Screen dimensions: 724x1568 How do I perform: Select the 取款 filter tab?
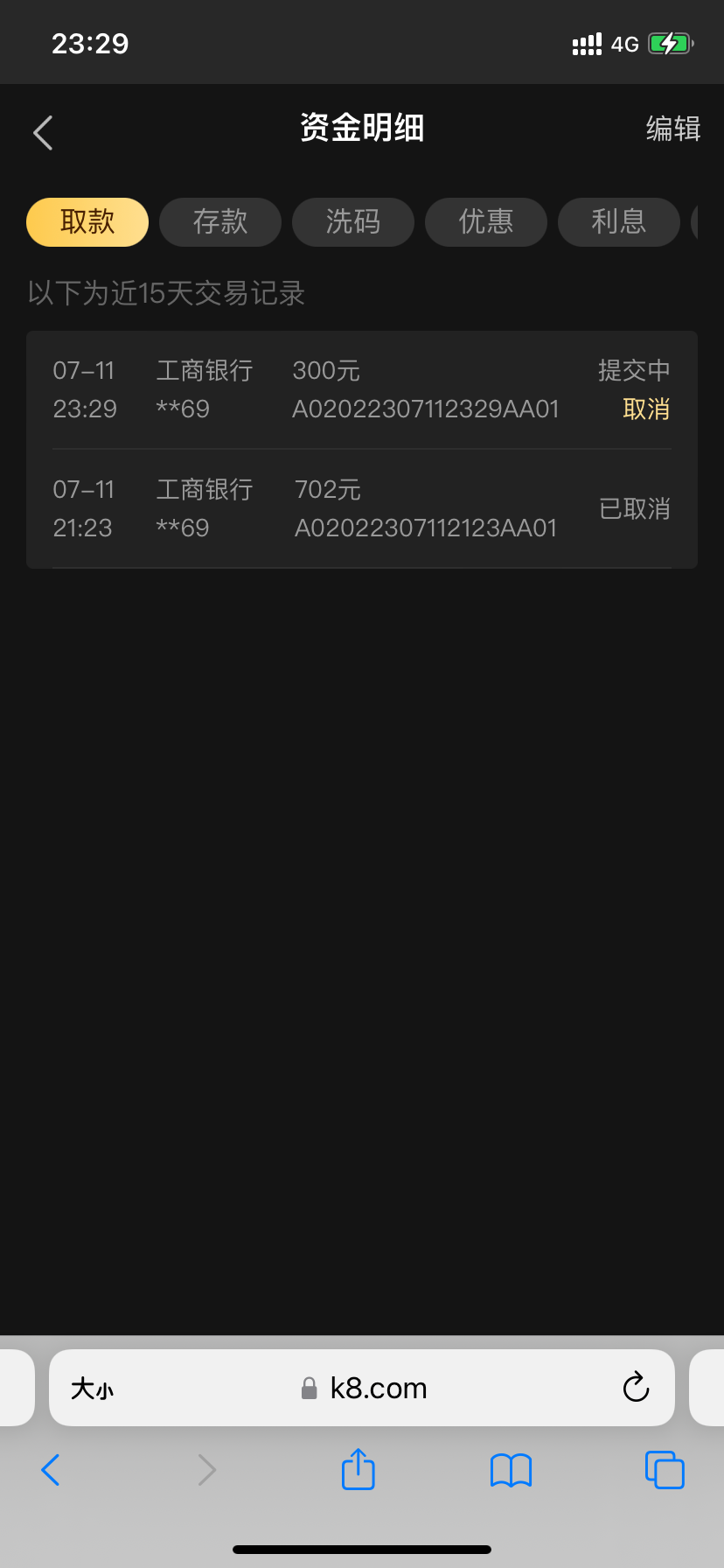[87, 222]
